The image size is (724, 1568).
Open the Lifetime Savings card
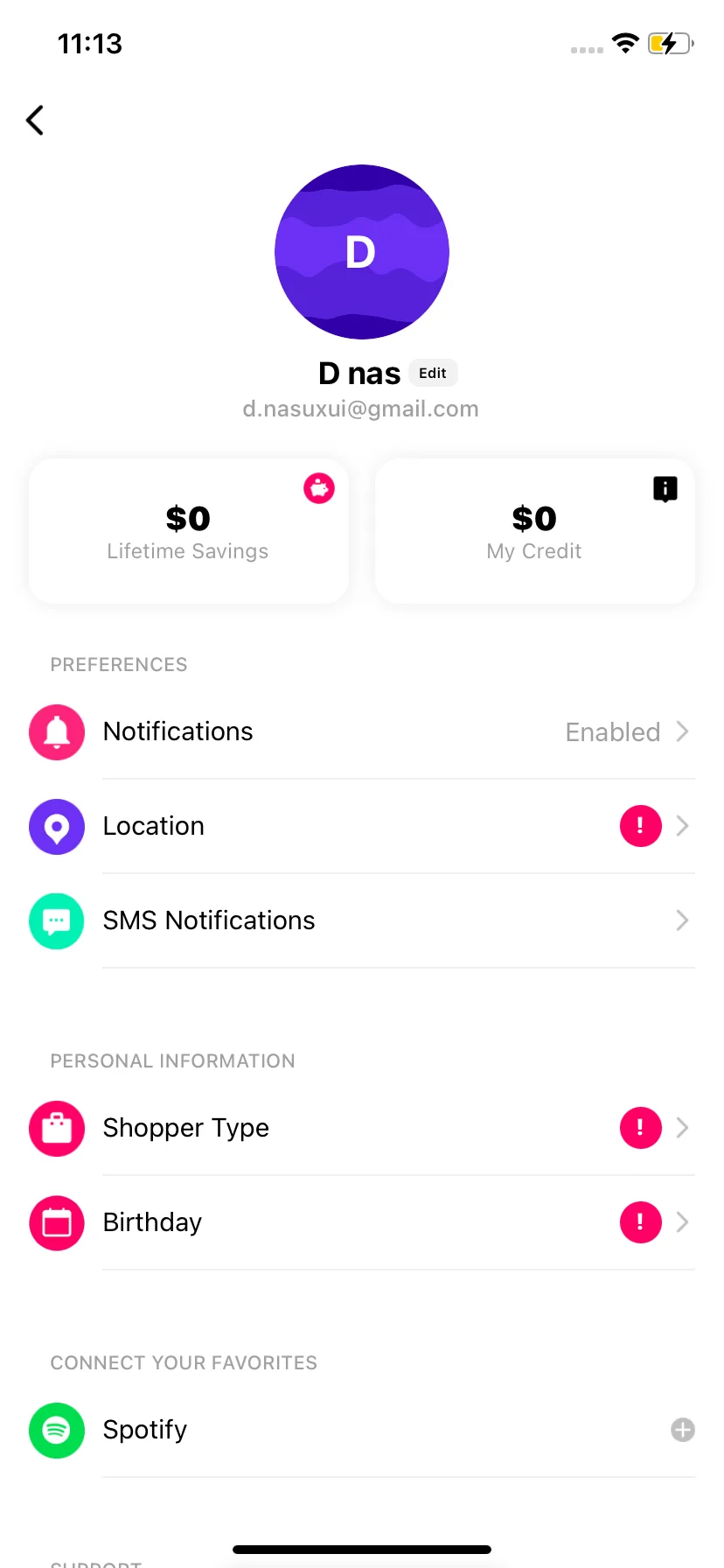(x=188, y=531)
